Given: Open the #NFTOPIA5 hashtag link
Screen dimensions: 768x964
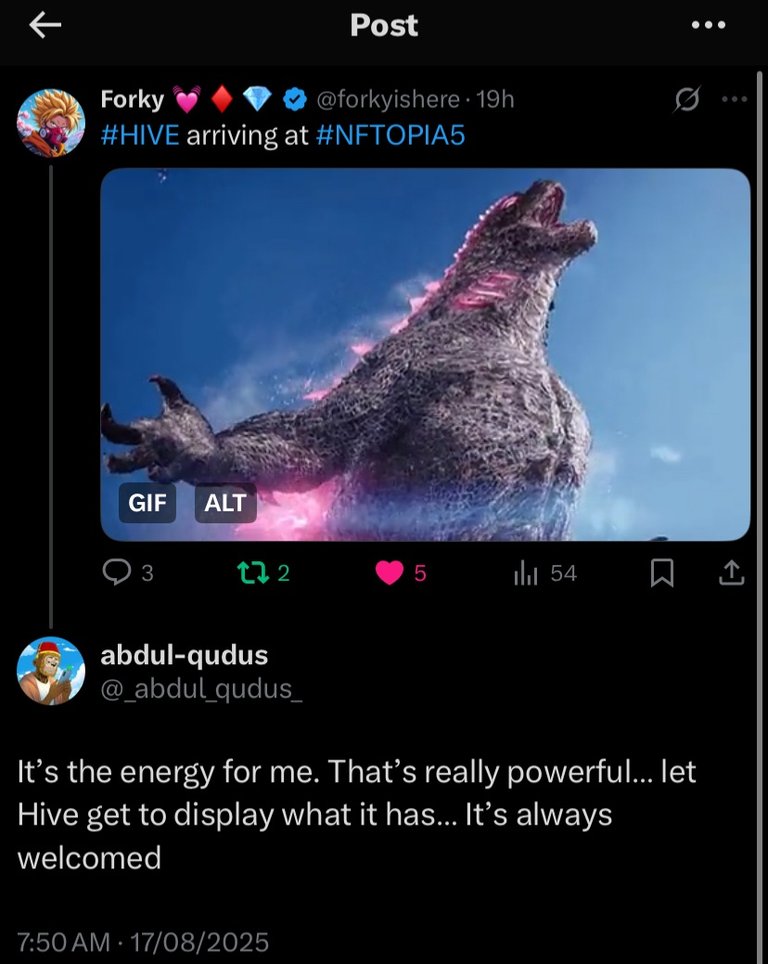Looking at the screenshot, I should pyautogui.click(x=391, y=136).
